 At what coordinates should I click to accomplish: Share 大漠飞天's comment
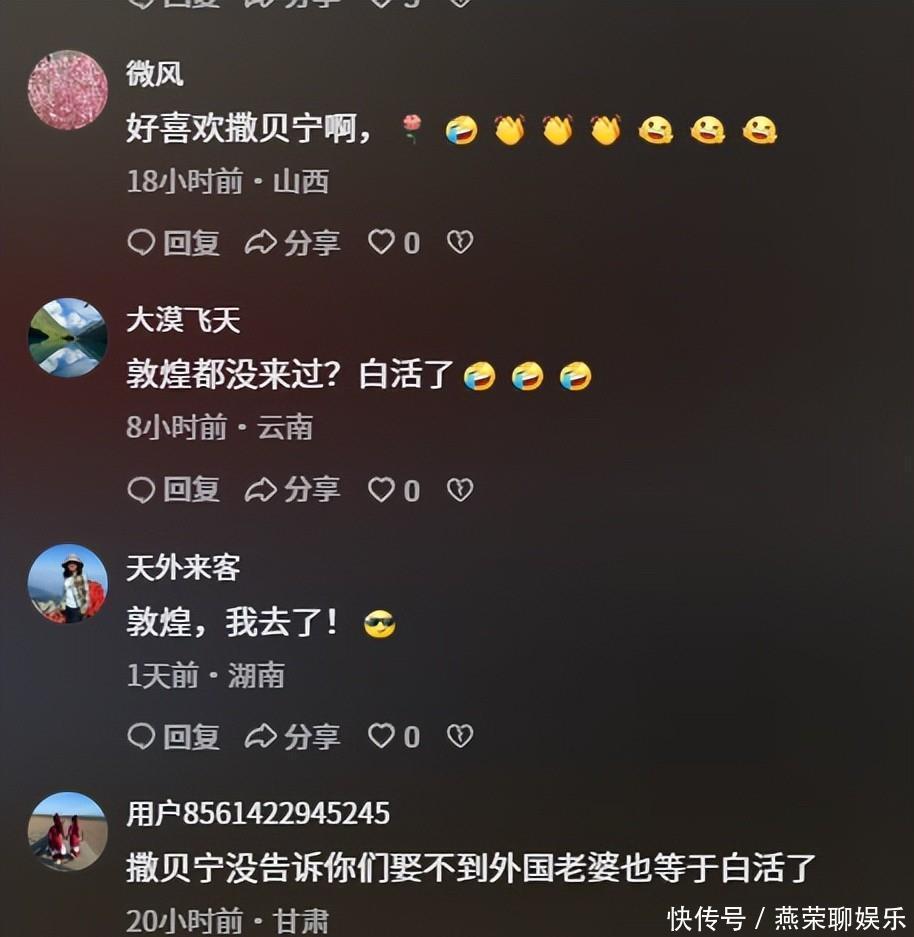point(293,489)
